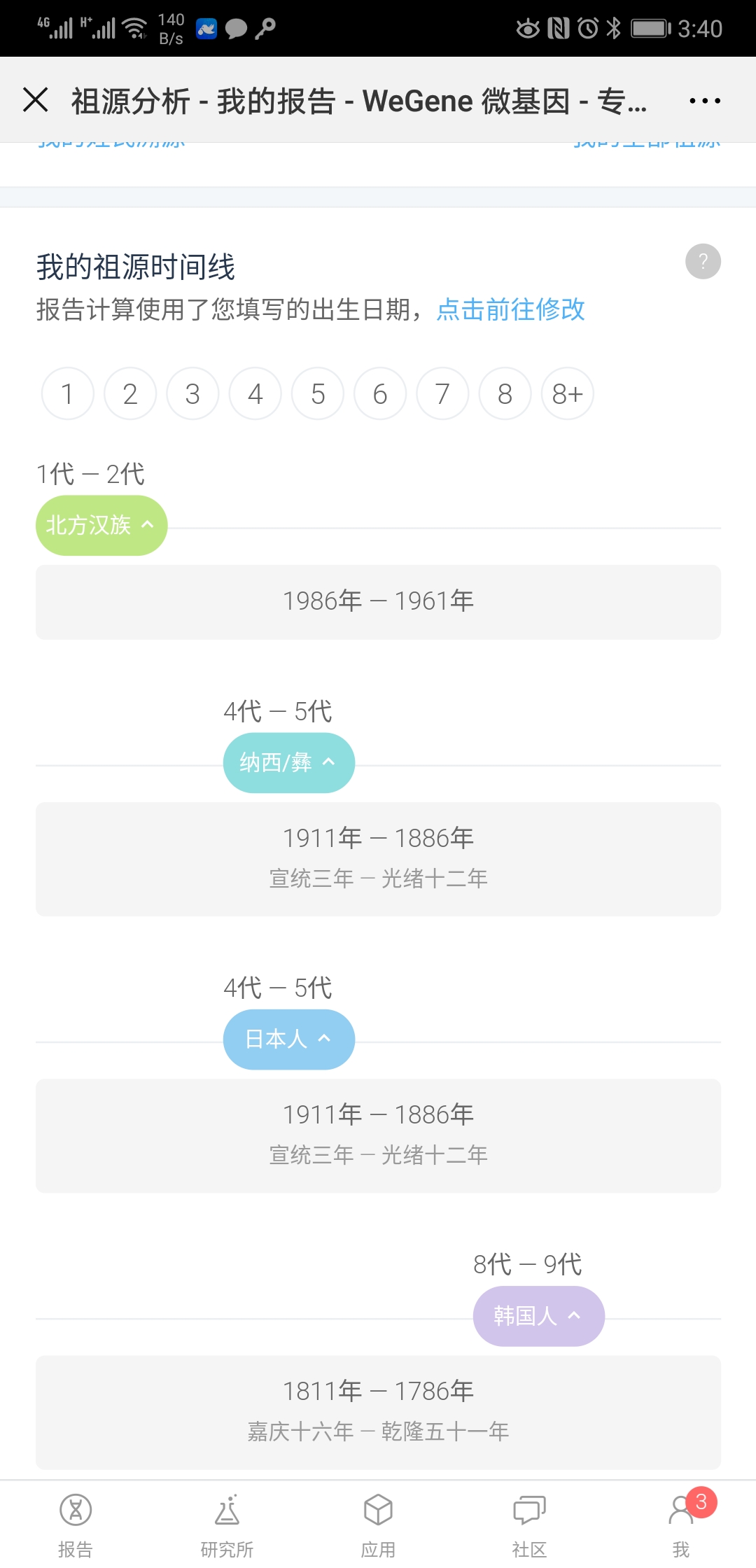756x1568 pixels.
Task: Select generation 1 circle
Action: tap(68, 393)
